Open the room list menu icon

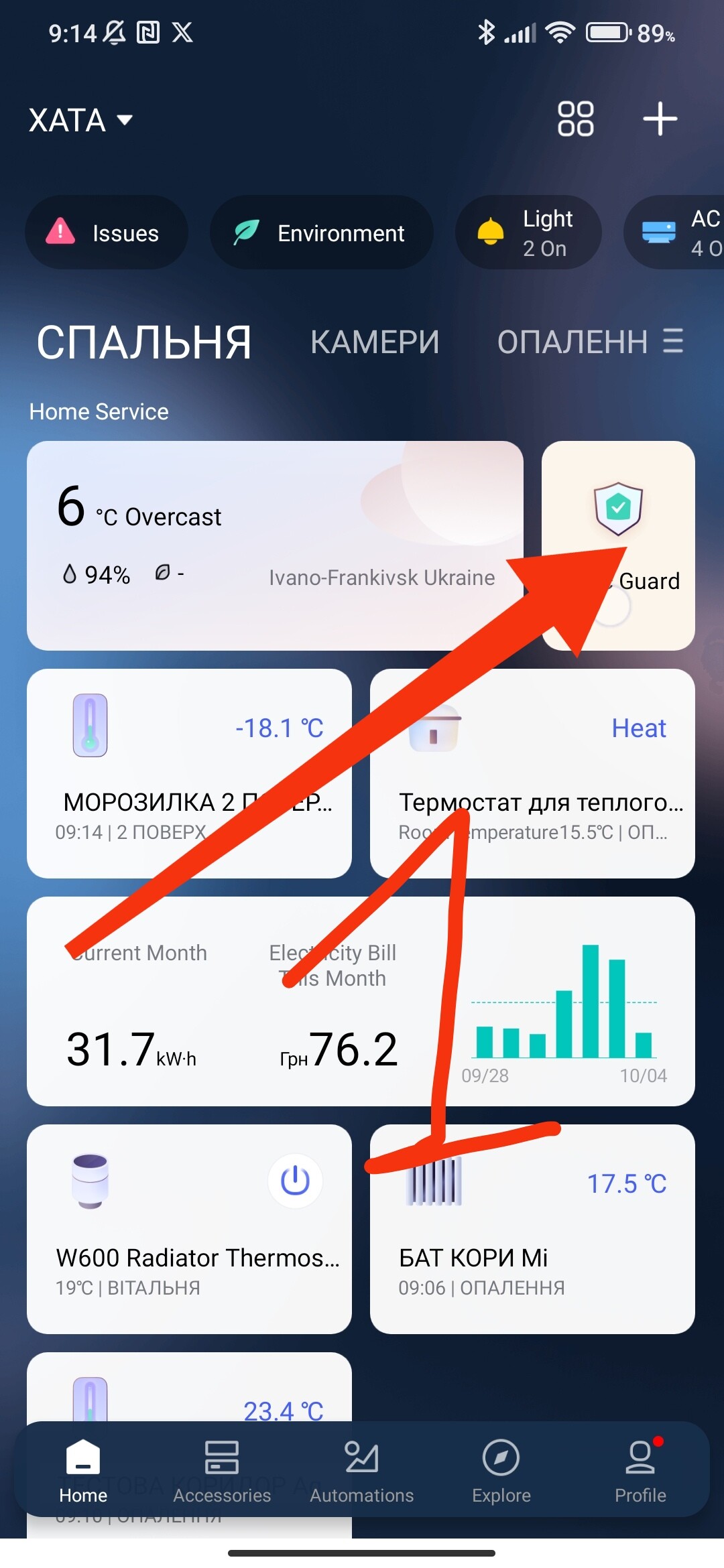[673, 341]
